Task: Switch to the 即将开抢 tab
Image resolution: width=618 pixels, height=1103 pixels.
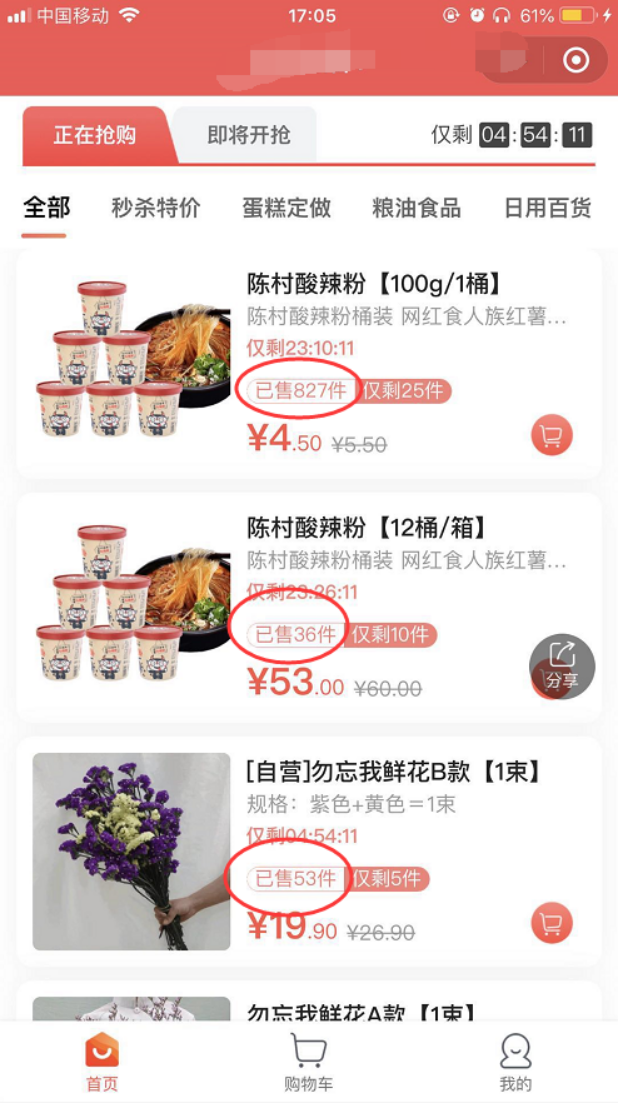Action: 248,135
